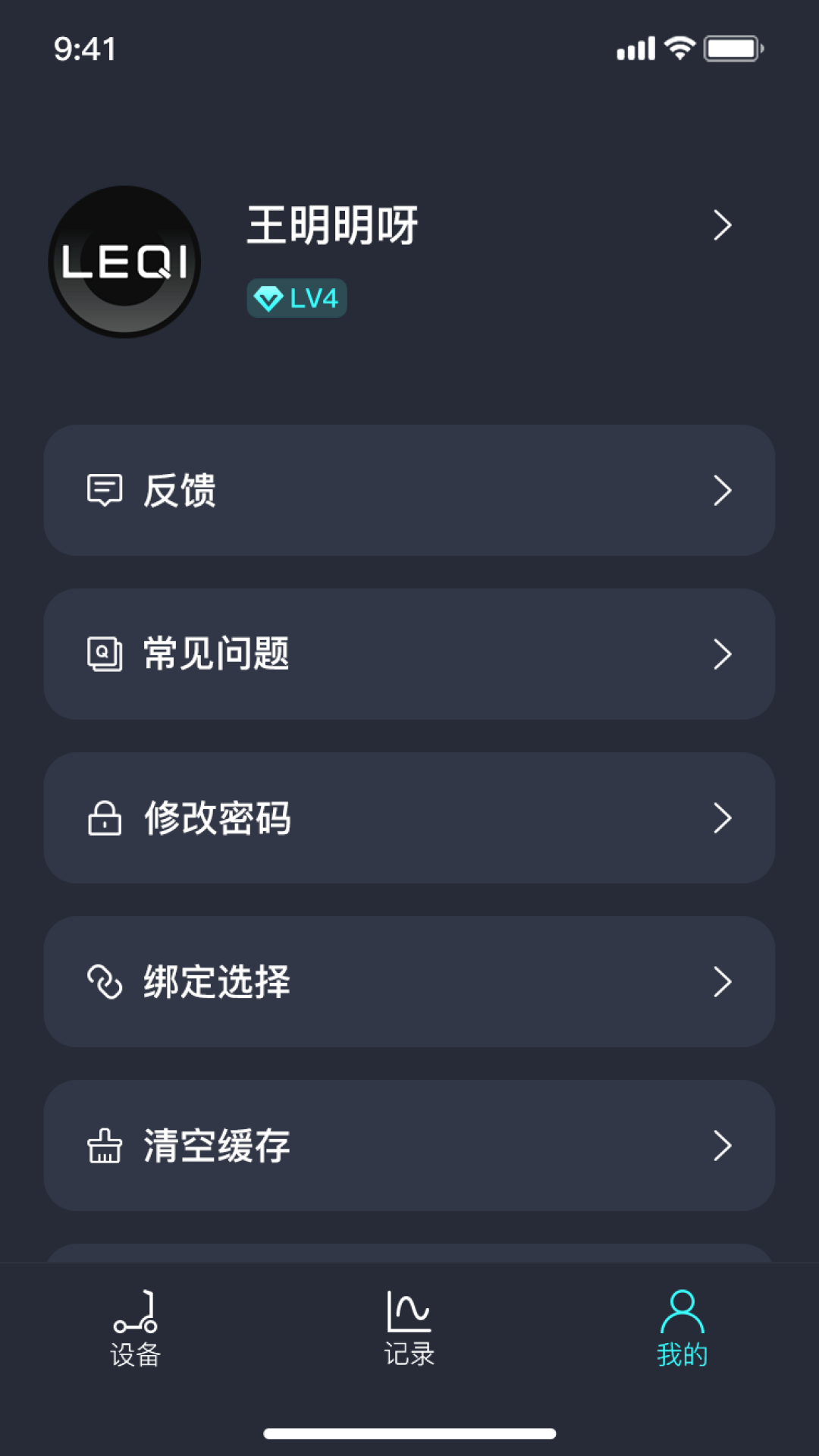
Task: Expand the profile via top chevron arrow
Action: (x=723, y=225)
